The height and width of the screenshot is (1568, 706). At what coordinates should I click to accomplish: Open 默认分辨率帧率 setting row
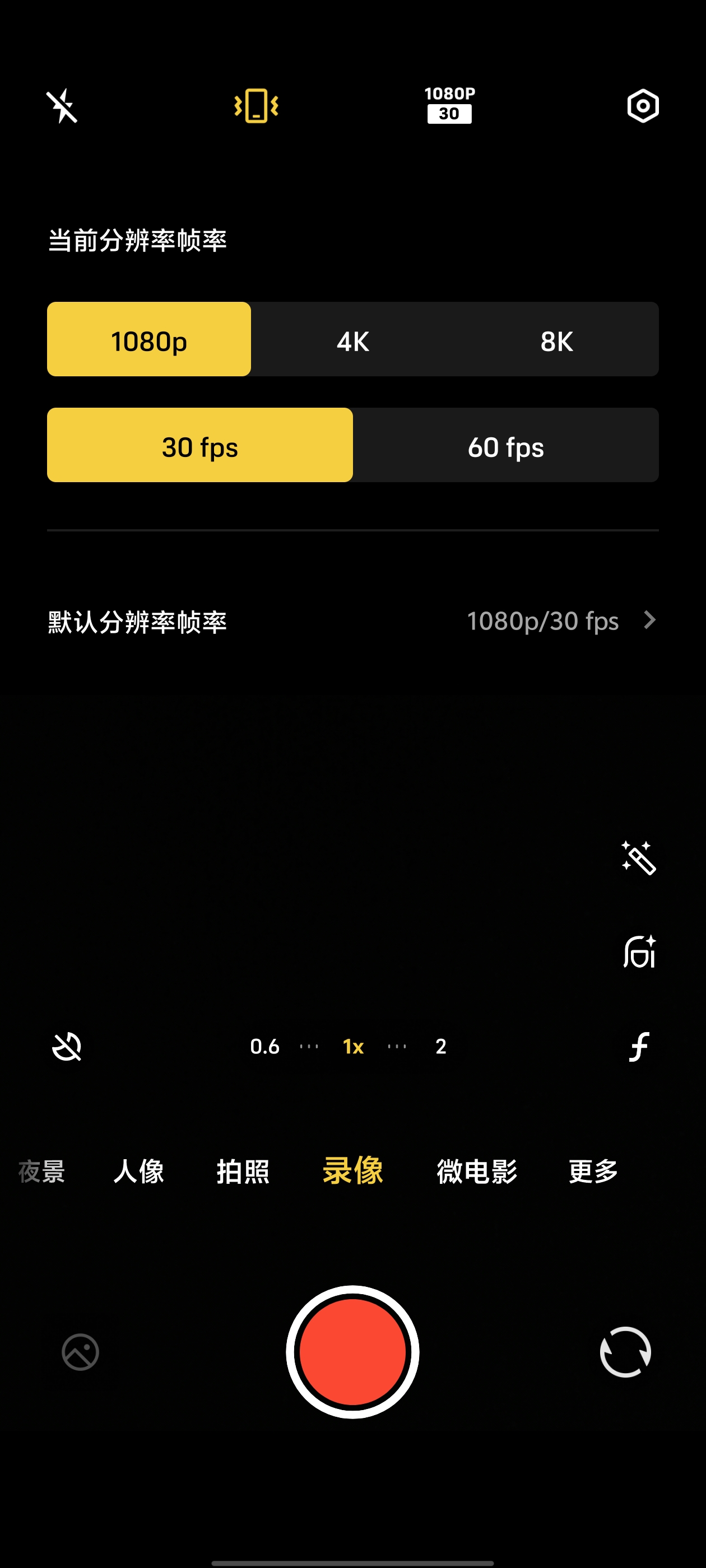point(352,621)
